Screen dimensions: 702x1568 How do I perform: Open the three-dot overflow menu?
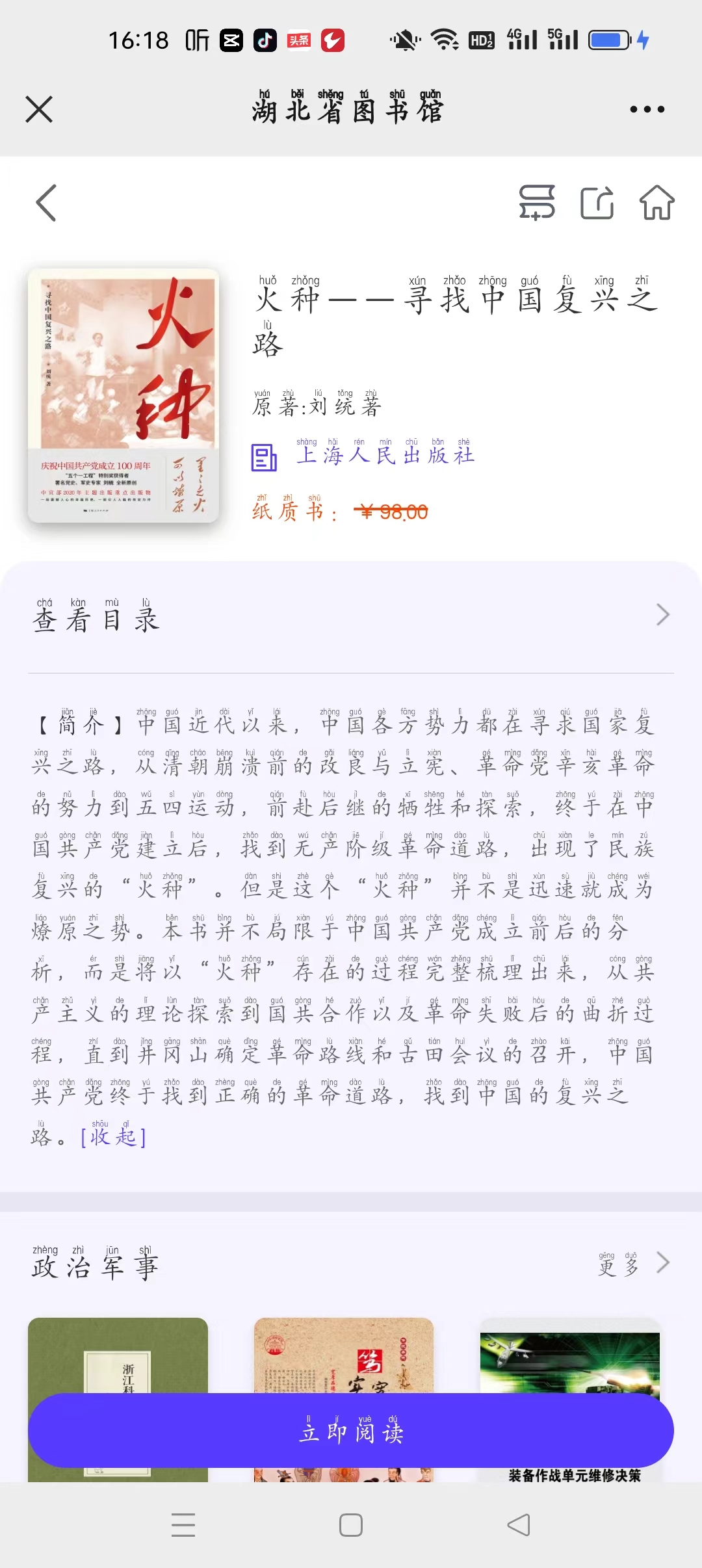tap(647, 109)
